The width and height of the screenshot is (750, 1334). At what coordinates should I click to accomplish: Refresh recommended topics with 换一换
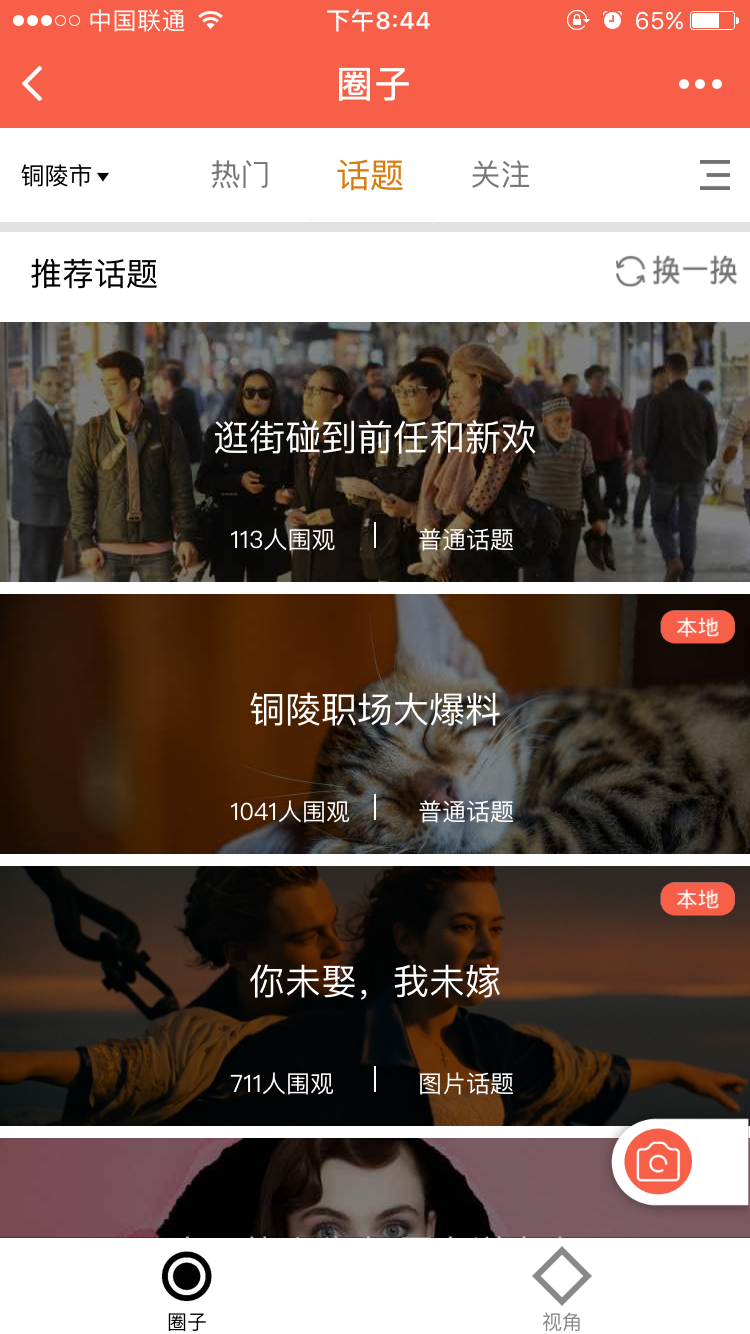676,271
